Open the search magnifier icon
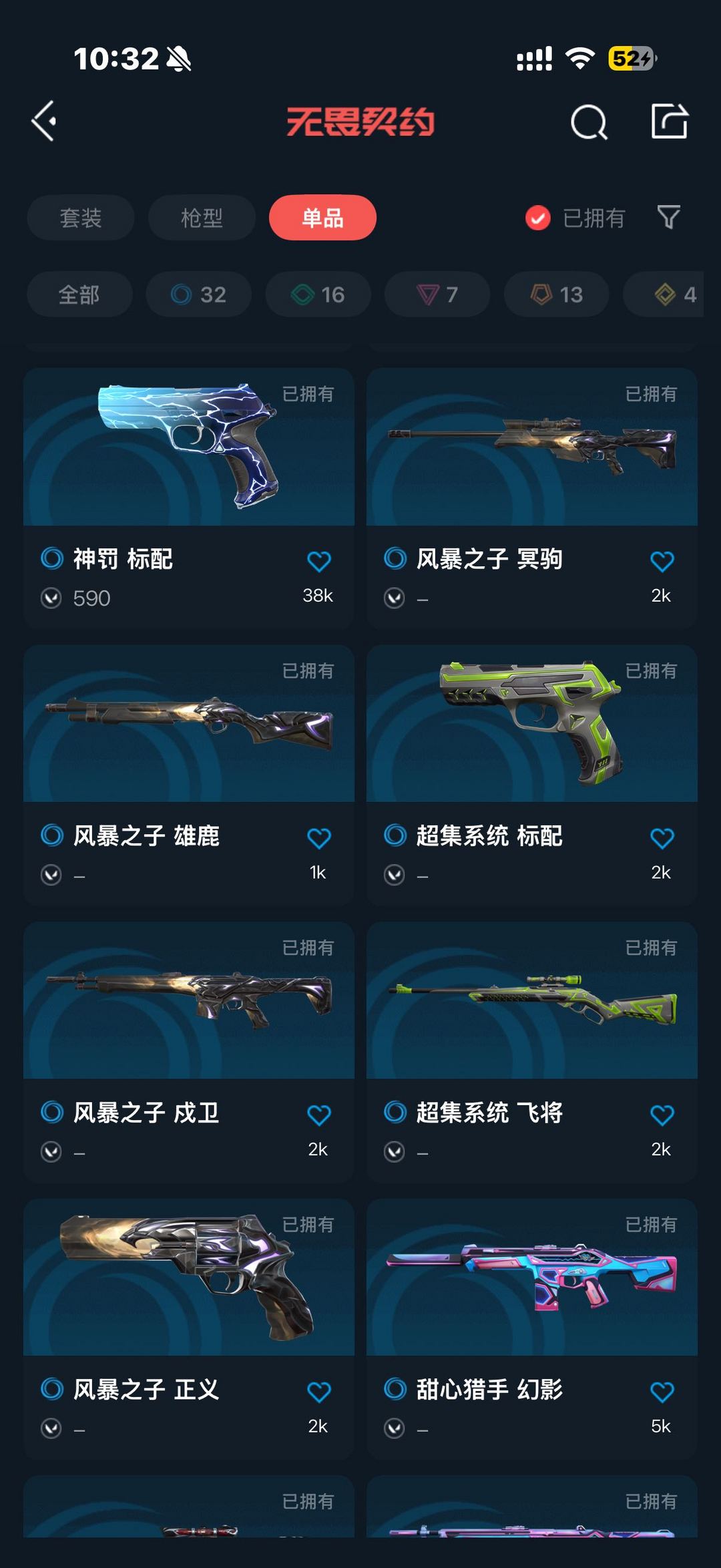The image size is (721, 1568). tap(589, 122)
